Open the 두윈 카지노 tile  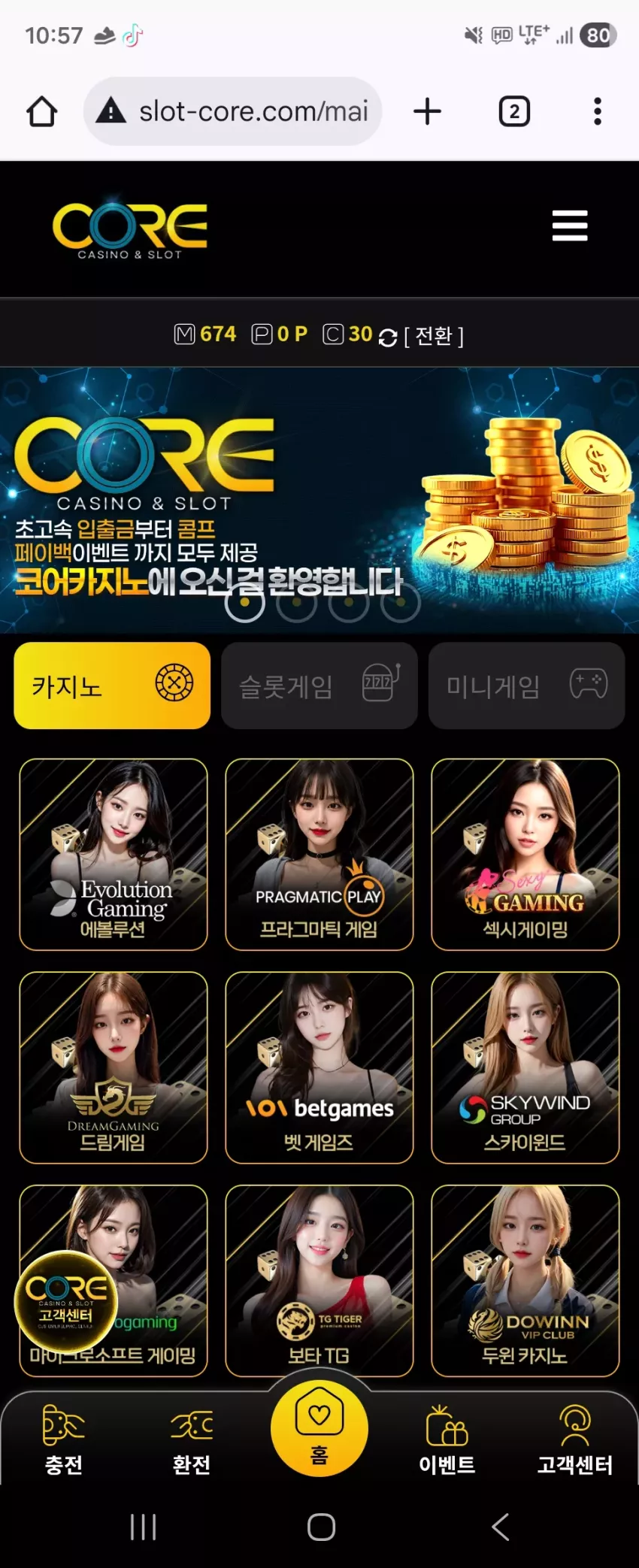coord(525,1281)
